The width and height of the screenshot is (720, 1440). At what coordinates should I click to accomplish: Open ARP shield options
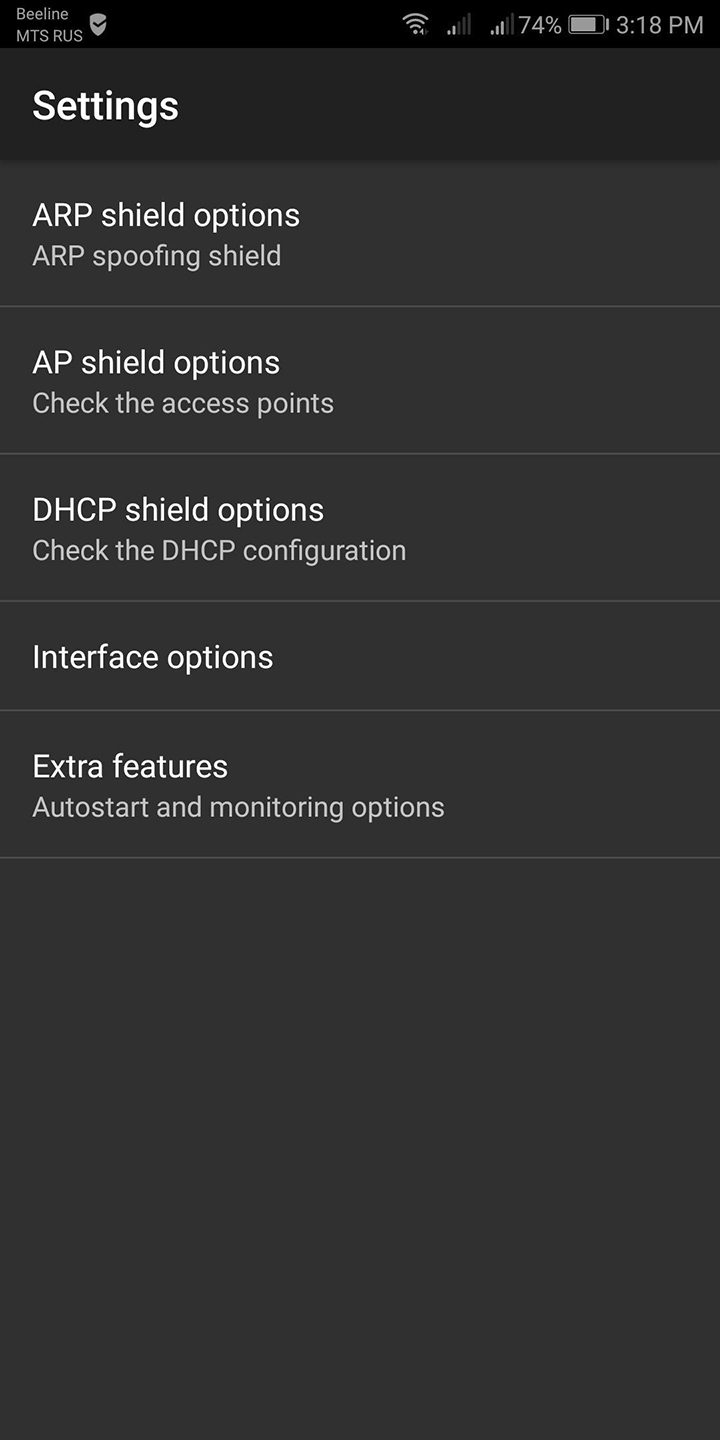pyautogui.click(x=166, y=216)
